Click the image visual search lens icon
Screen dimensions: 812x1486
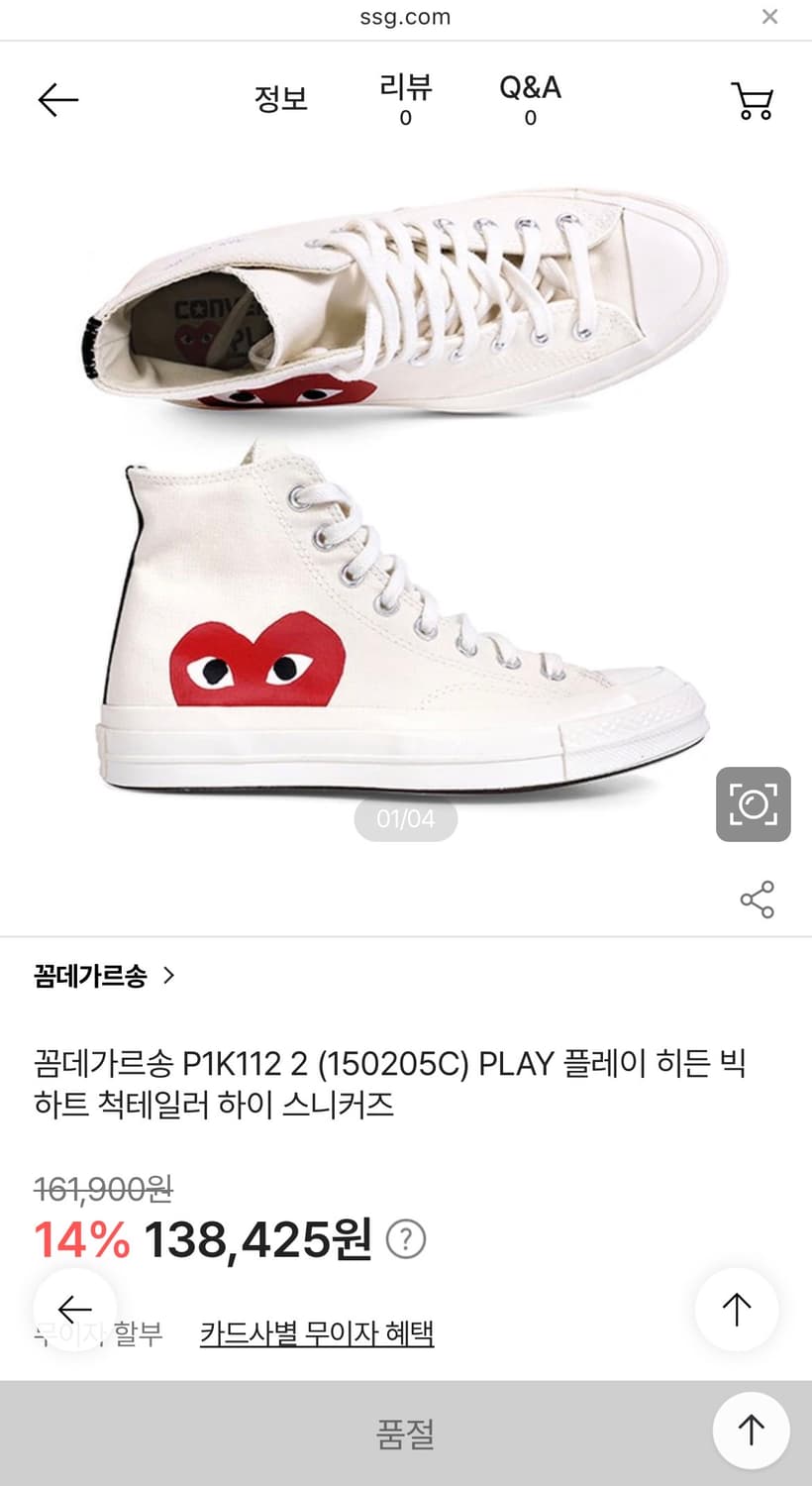coord(754,803)
